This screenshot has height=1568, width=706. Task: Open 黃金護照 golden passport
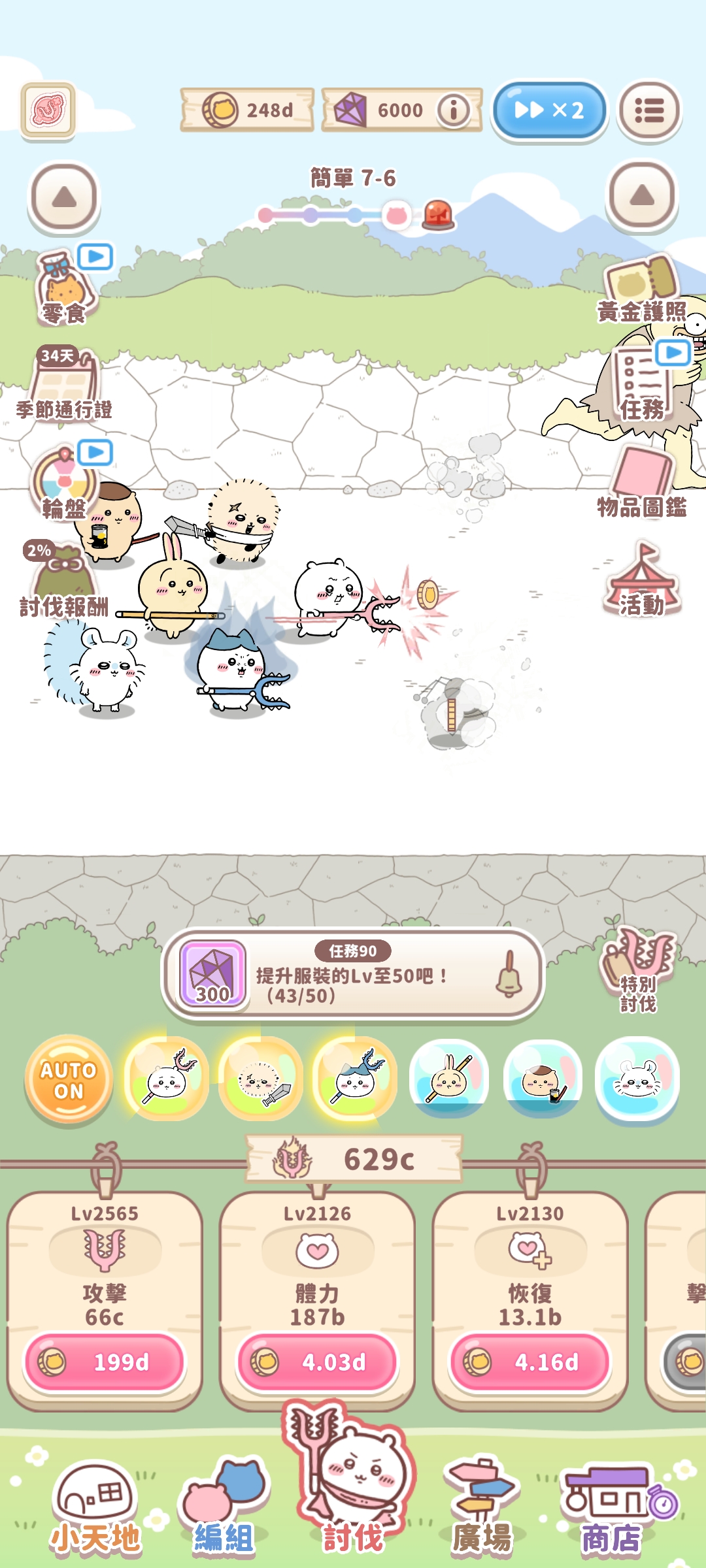pos(642,287)
